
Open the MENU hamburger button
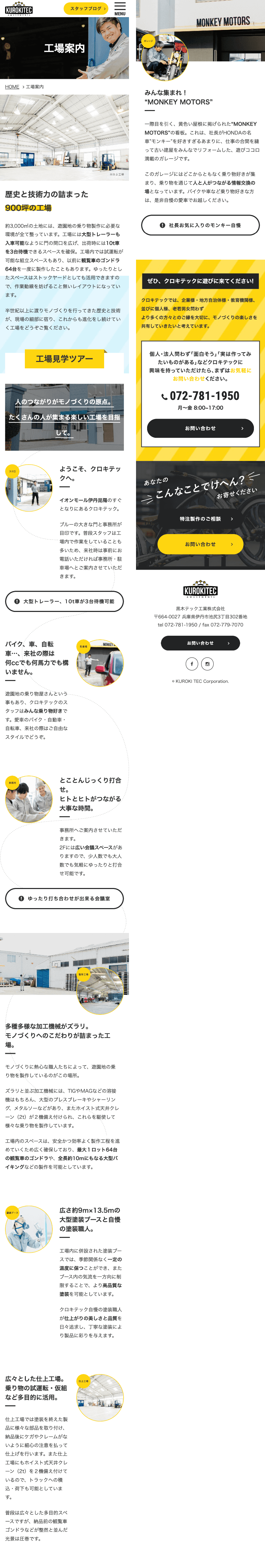(120, 8)
